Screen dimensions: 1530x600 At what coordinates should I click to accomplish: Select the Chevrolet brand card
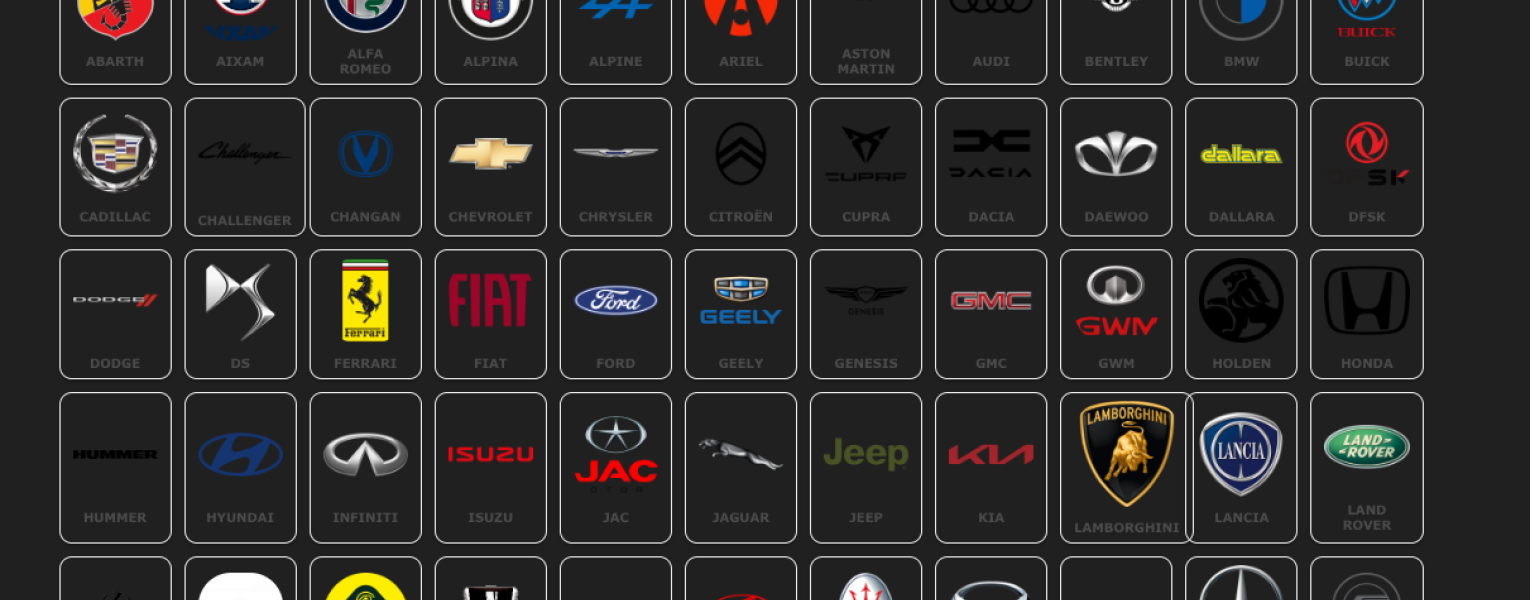tap(490, 166)
